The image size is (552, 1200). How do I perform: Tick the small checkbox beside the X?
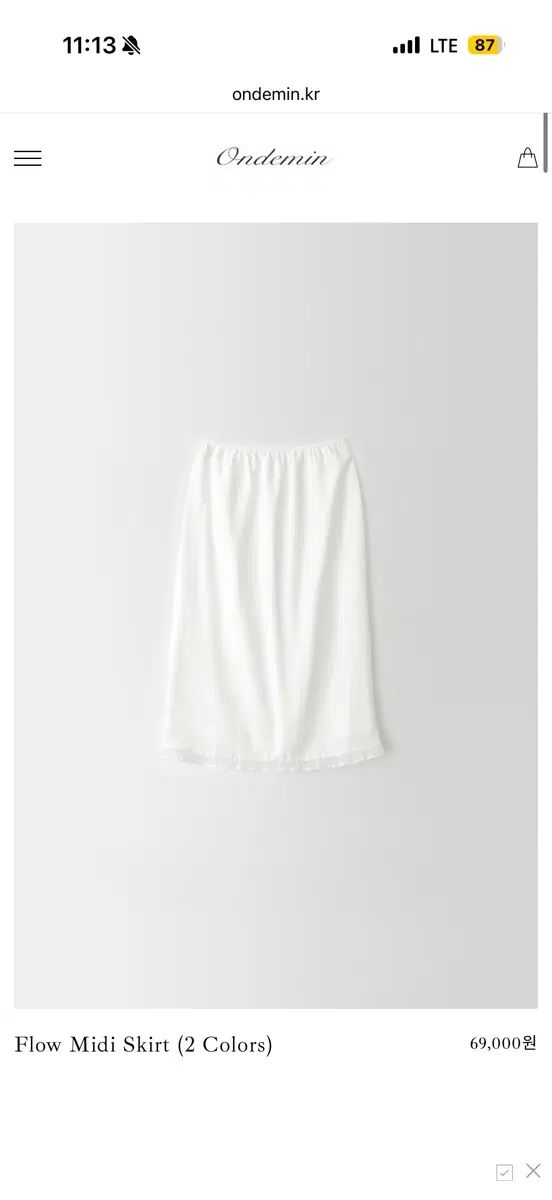[x=505, y=1172]
